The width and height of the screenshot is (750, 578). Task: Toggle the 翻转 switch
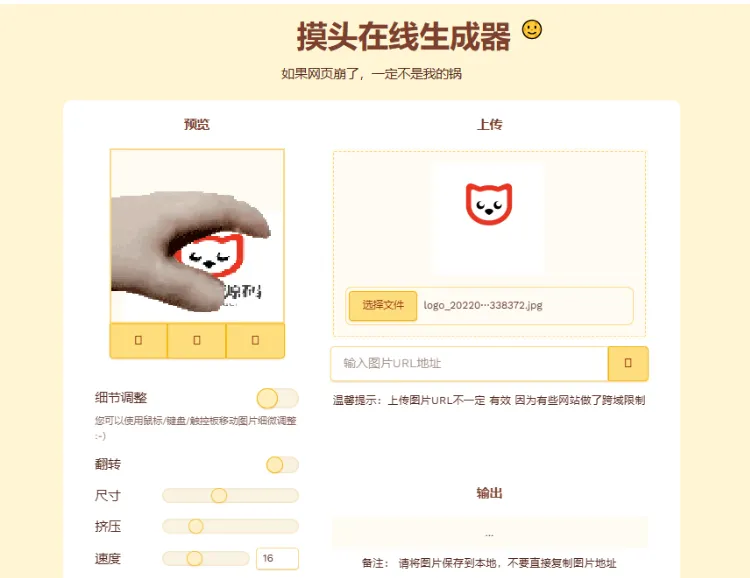tap(281, 465)
